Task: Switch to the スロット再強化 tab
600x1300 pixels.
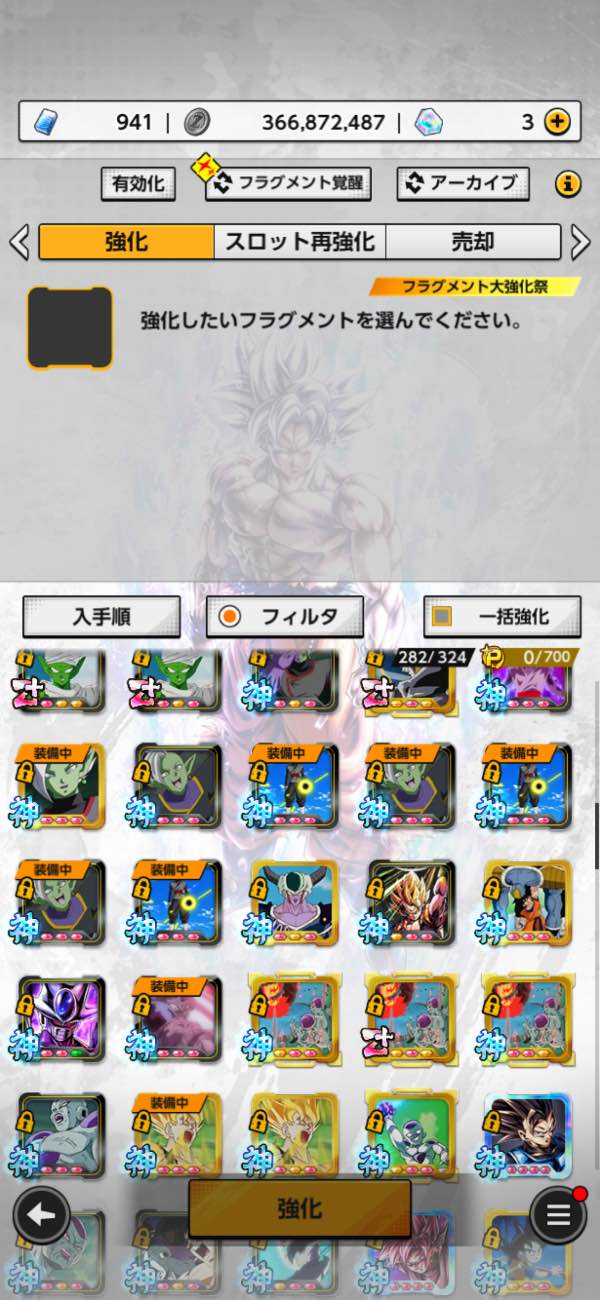Action: (300, 242)
